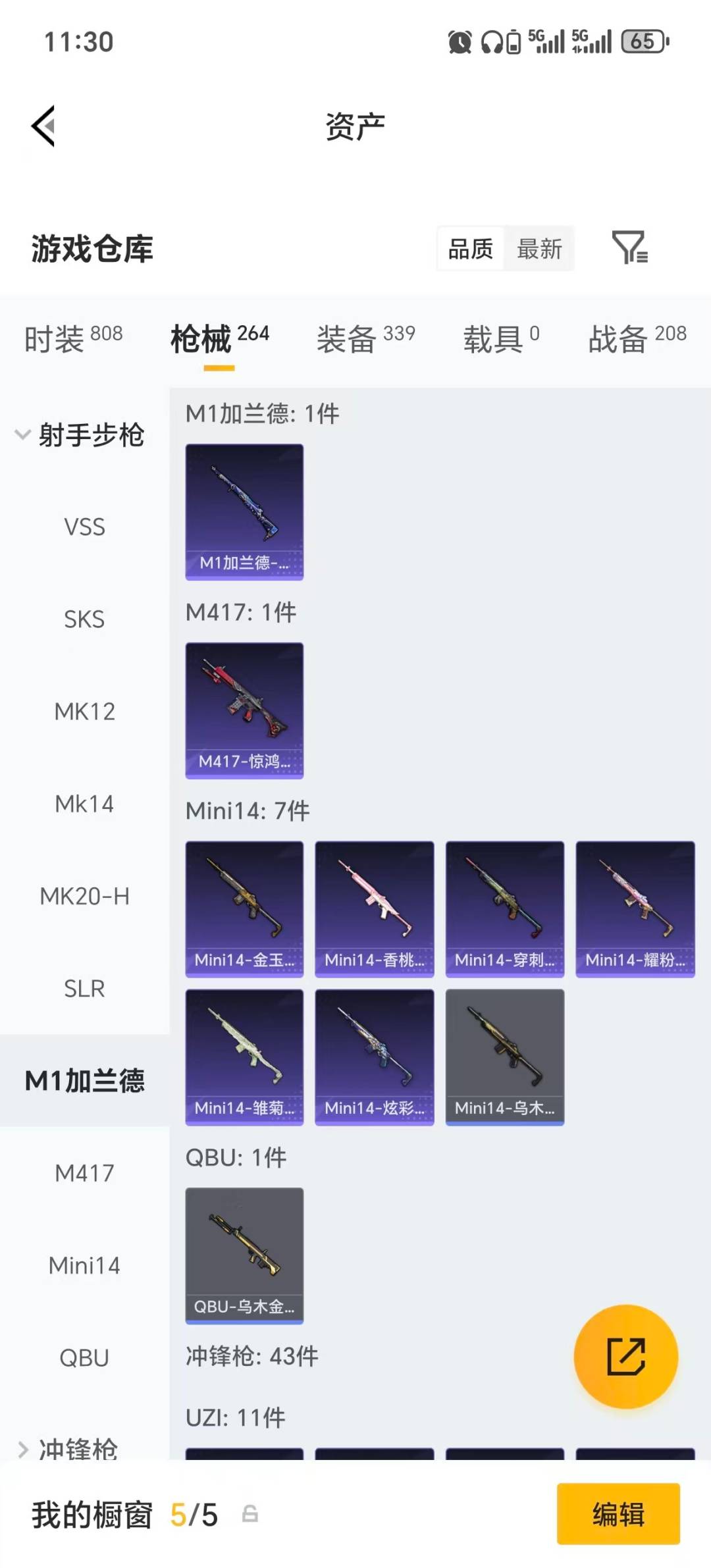Open the Mini14-香桃 skin thumbnail
Viewport: 711px width, 1568px height.
(x=374, y=908)
